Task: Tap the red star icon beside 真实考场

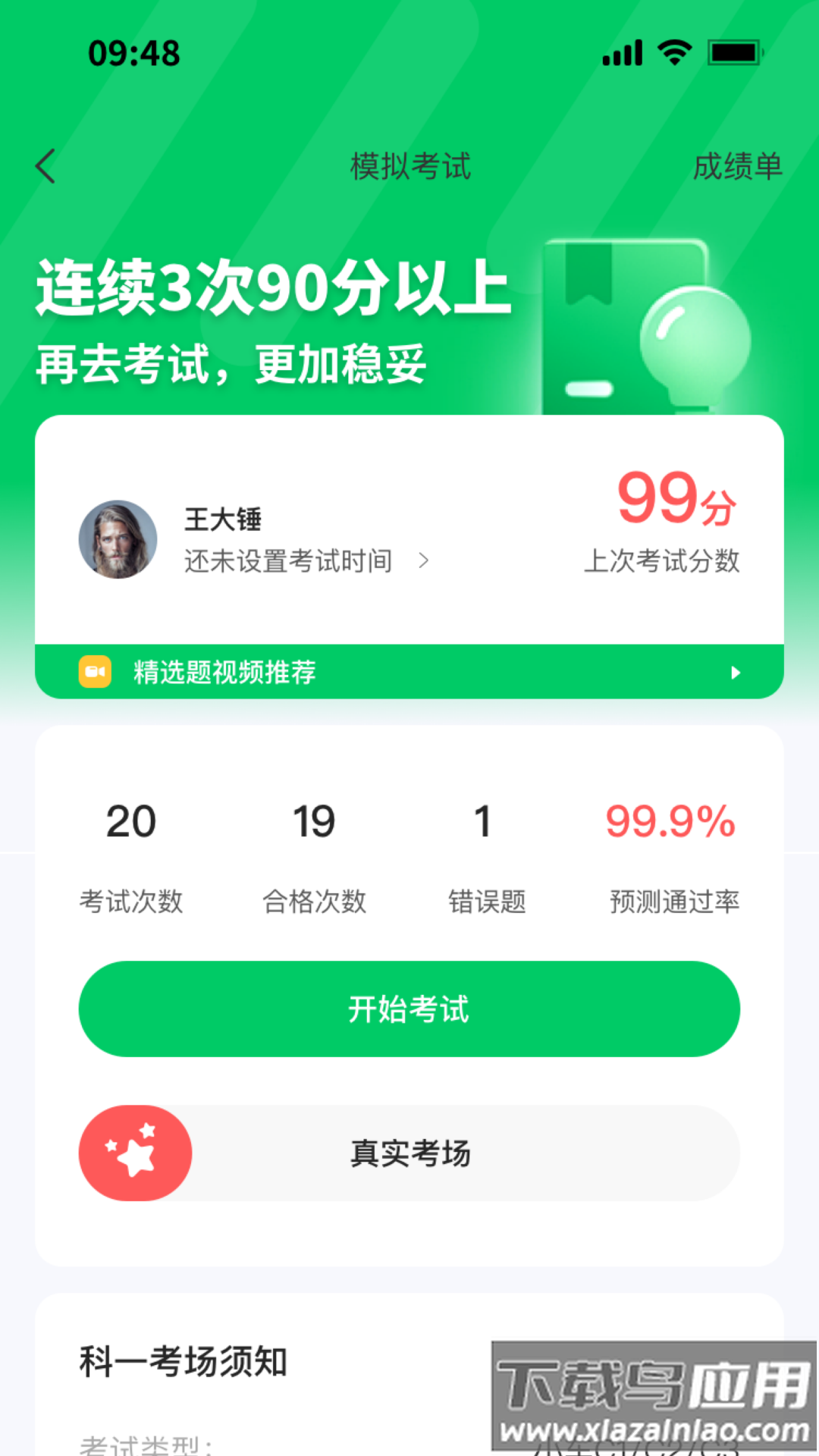Action: [x=136, y=1153]
